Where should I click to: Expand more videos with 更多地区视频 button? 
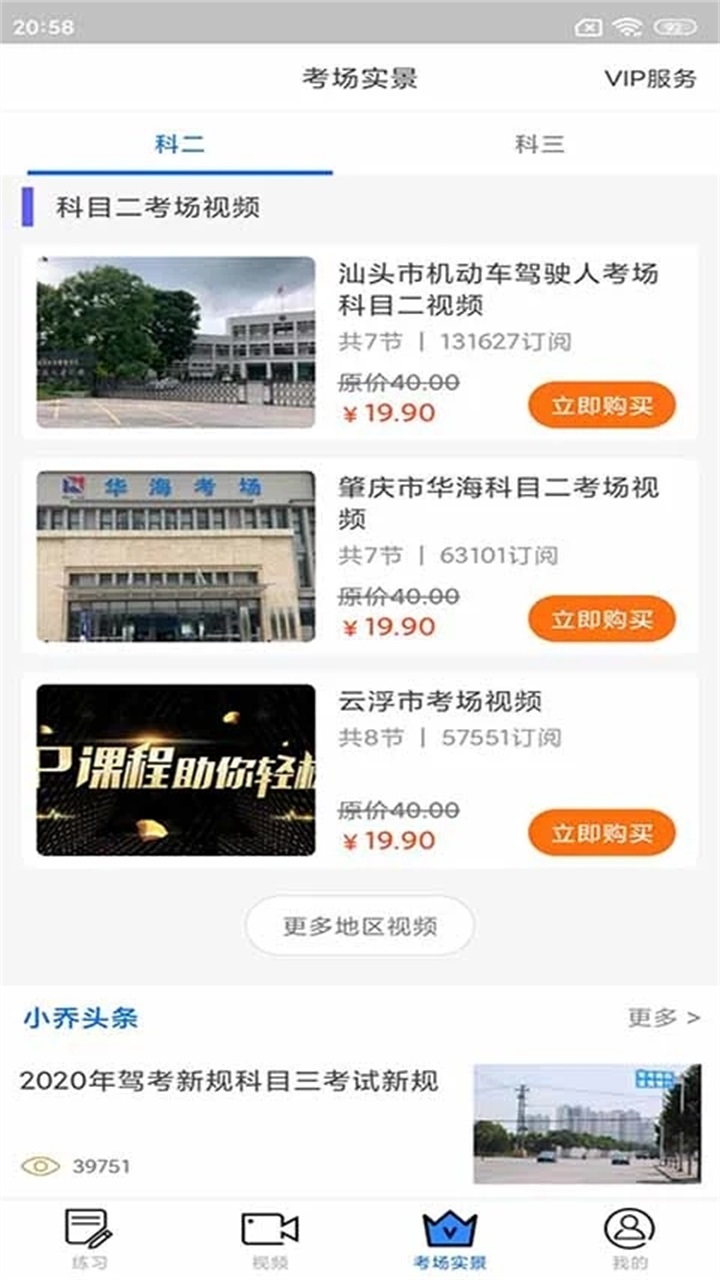360,926
